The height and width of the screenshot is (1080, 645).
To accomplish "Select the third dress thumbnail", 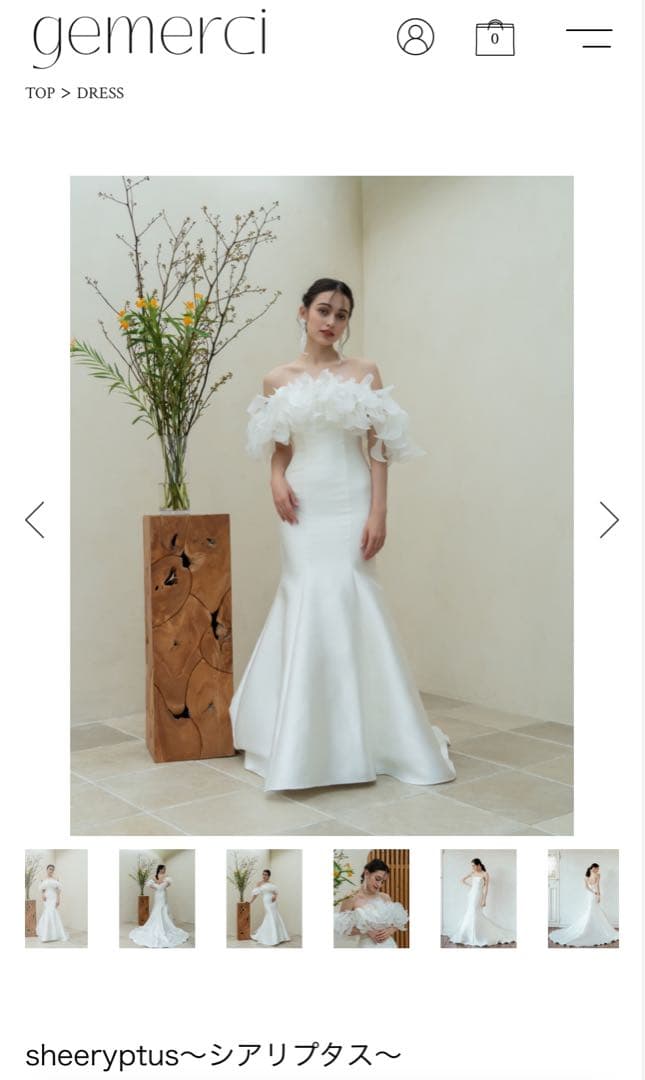I will point(264,898).
